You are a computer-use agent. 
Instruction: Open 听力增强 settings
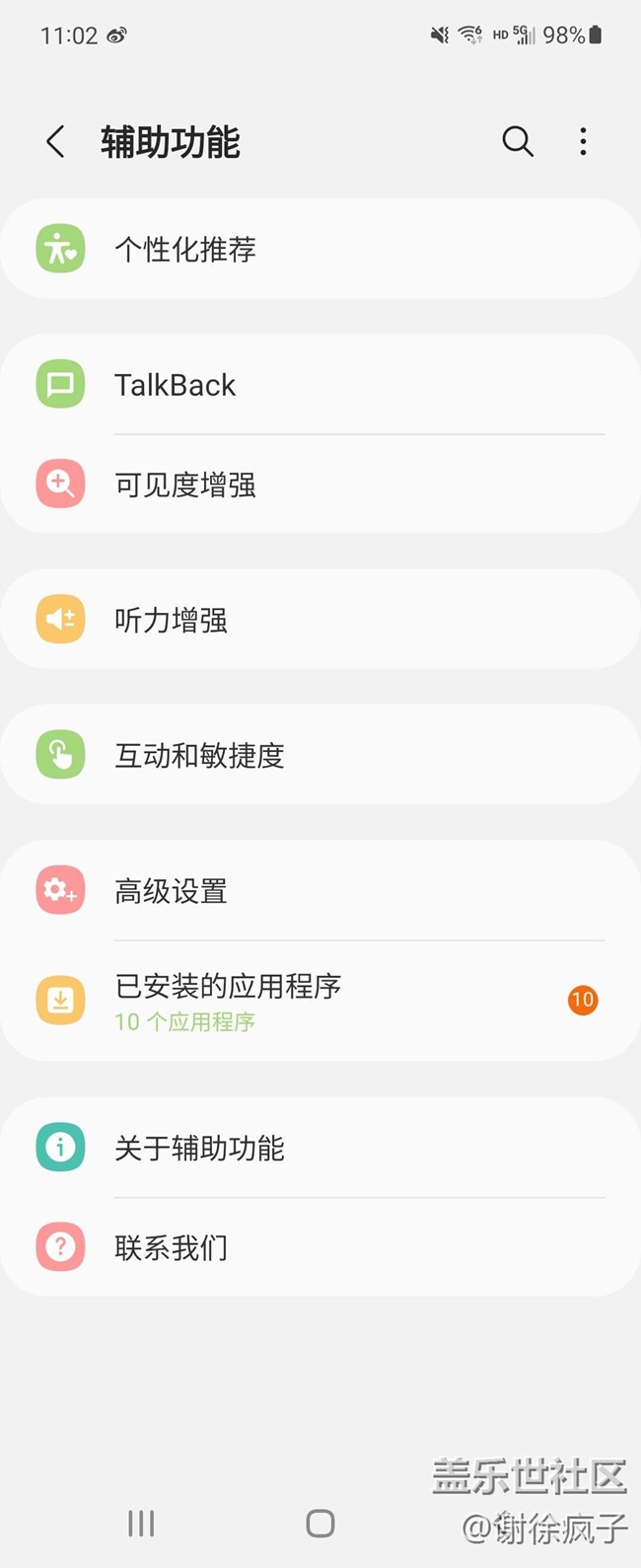click(320, 620)
